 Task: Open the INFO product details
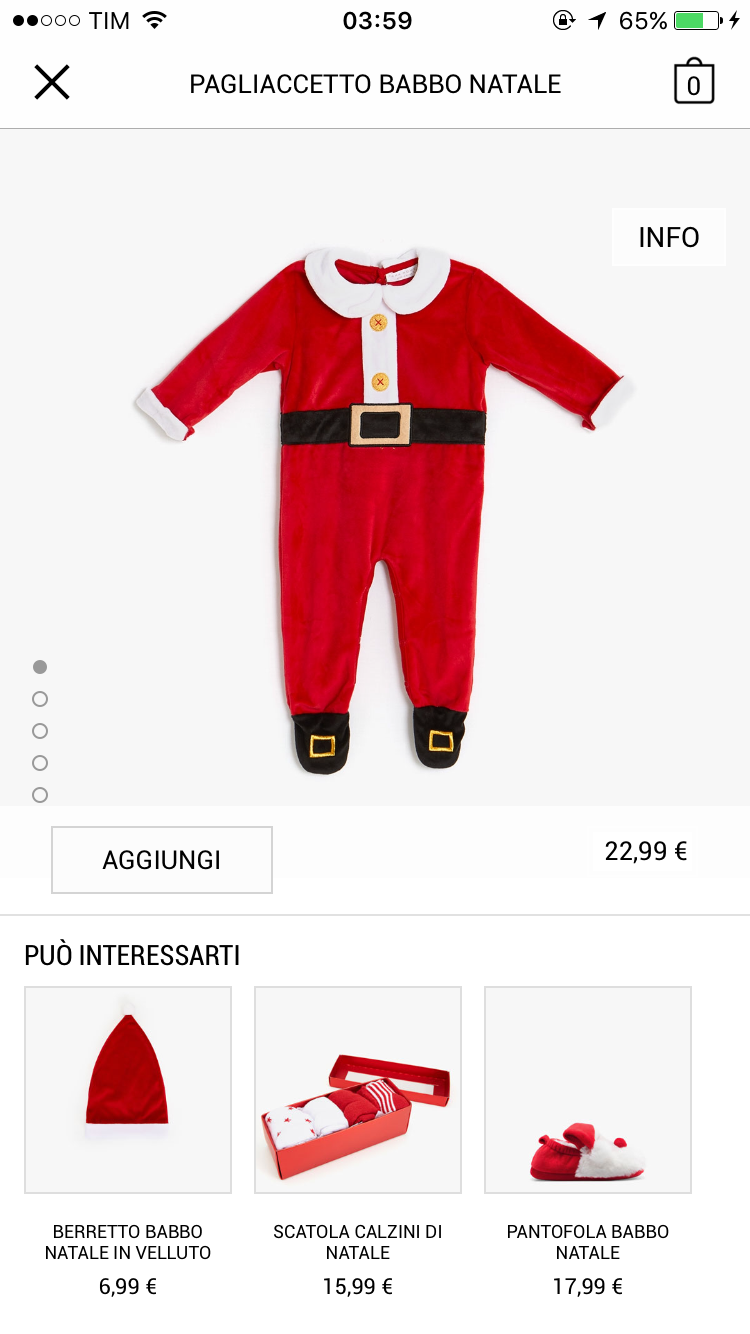coord(668,237)
